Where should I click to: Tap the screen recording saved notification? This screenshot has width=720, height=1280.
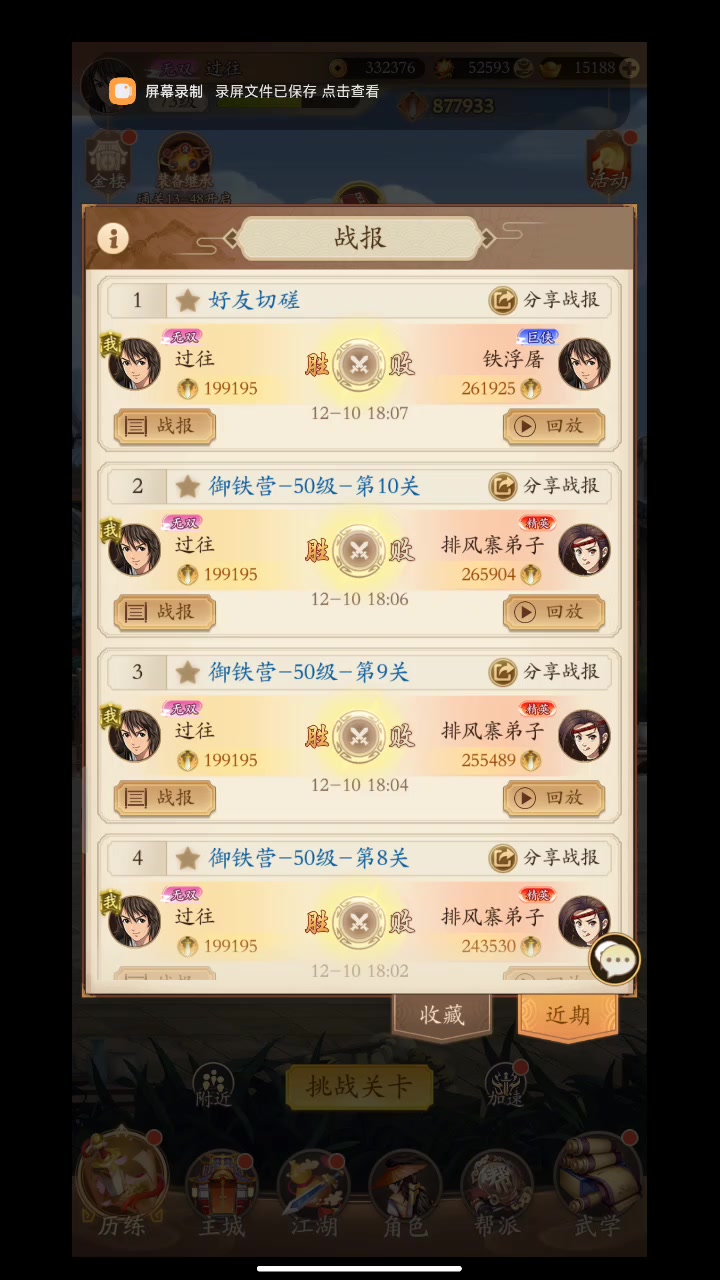(x=262, y=91)
